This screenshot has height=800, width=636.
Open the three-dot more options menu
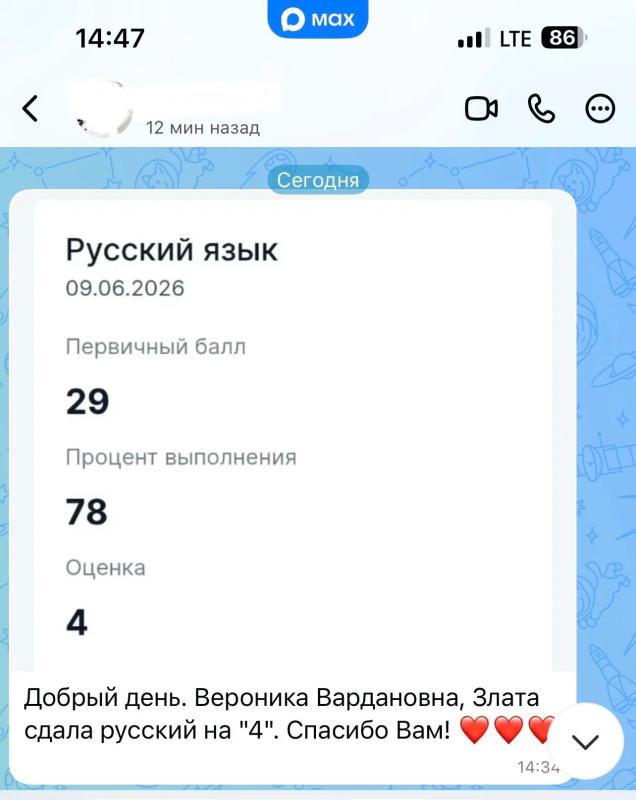[600, 109]
